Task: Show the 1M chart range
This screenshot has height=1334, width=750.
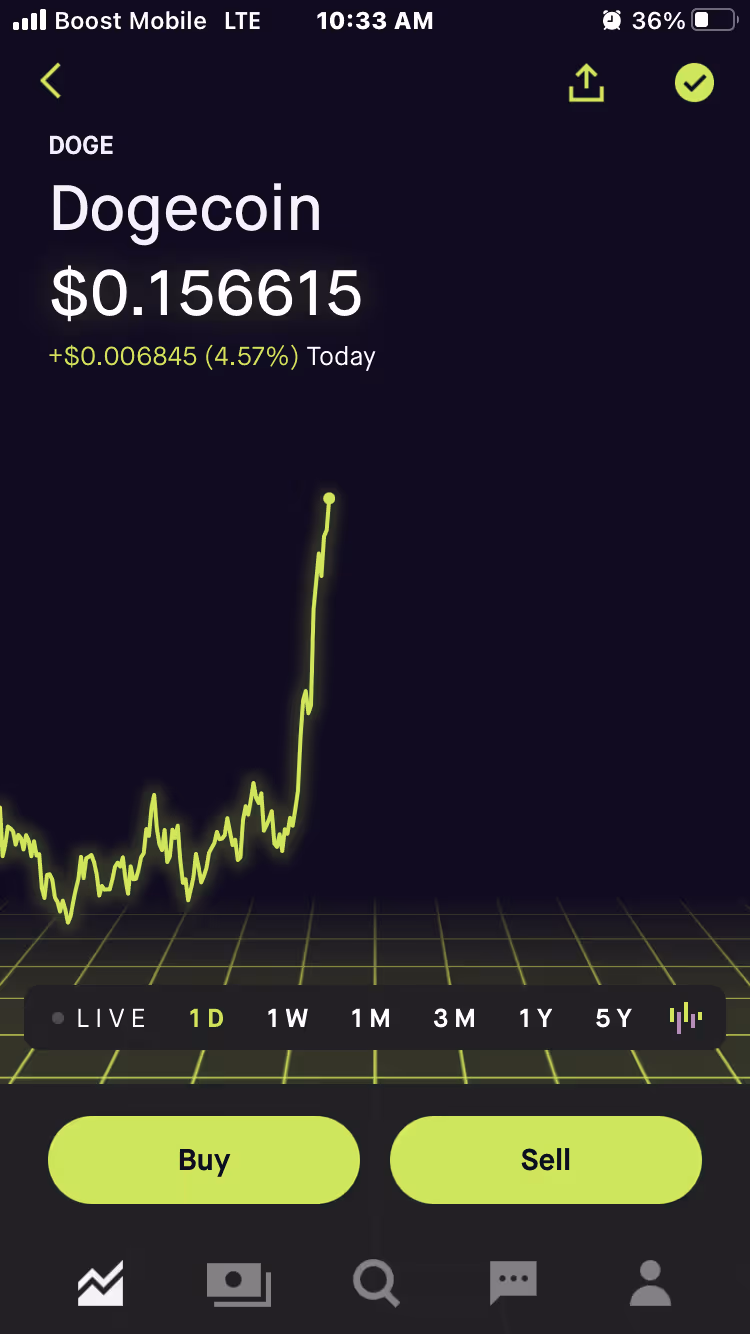Action: pyautogui.click(x=371, y=1018)
